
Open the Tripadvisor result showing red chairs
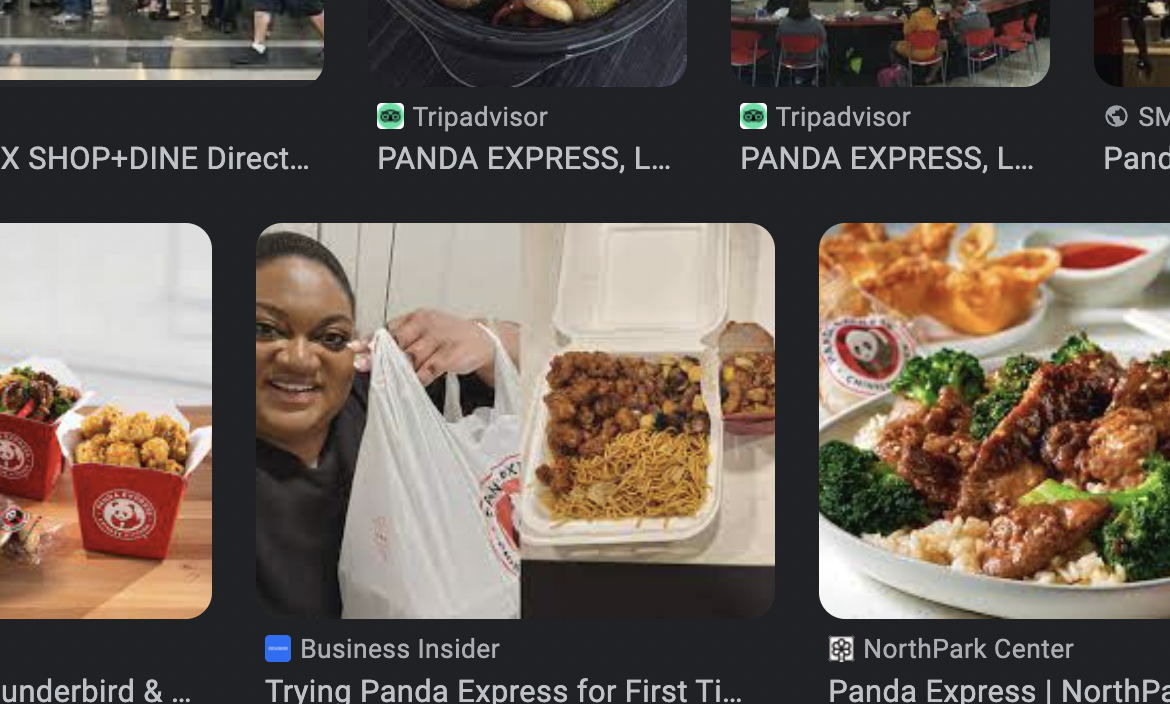coord(890,42)
